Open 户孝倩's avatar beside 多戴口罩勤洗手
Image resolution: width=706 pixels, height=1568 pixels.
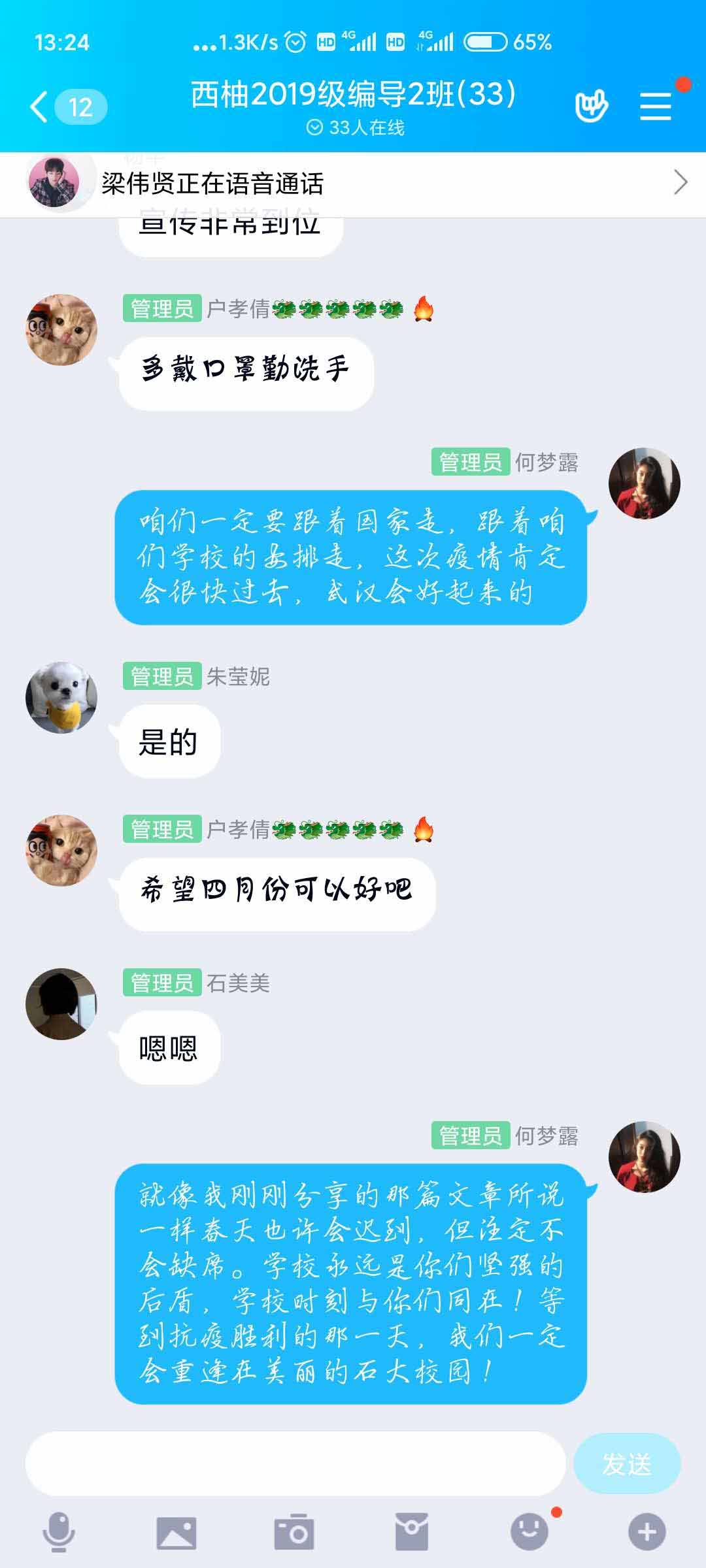pyautogui.click(x=61, y=329)
